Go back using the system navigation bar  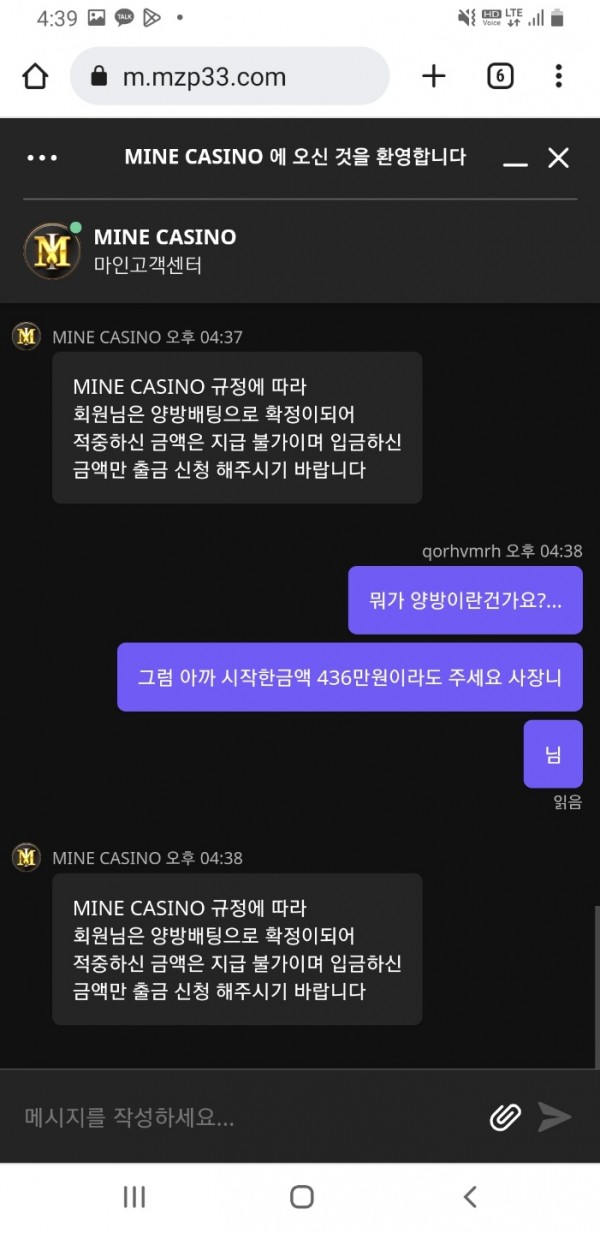(x=469, y=1197)
